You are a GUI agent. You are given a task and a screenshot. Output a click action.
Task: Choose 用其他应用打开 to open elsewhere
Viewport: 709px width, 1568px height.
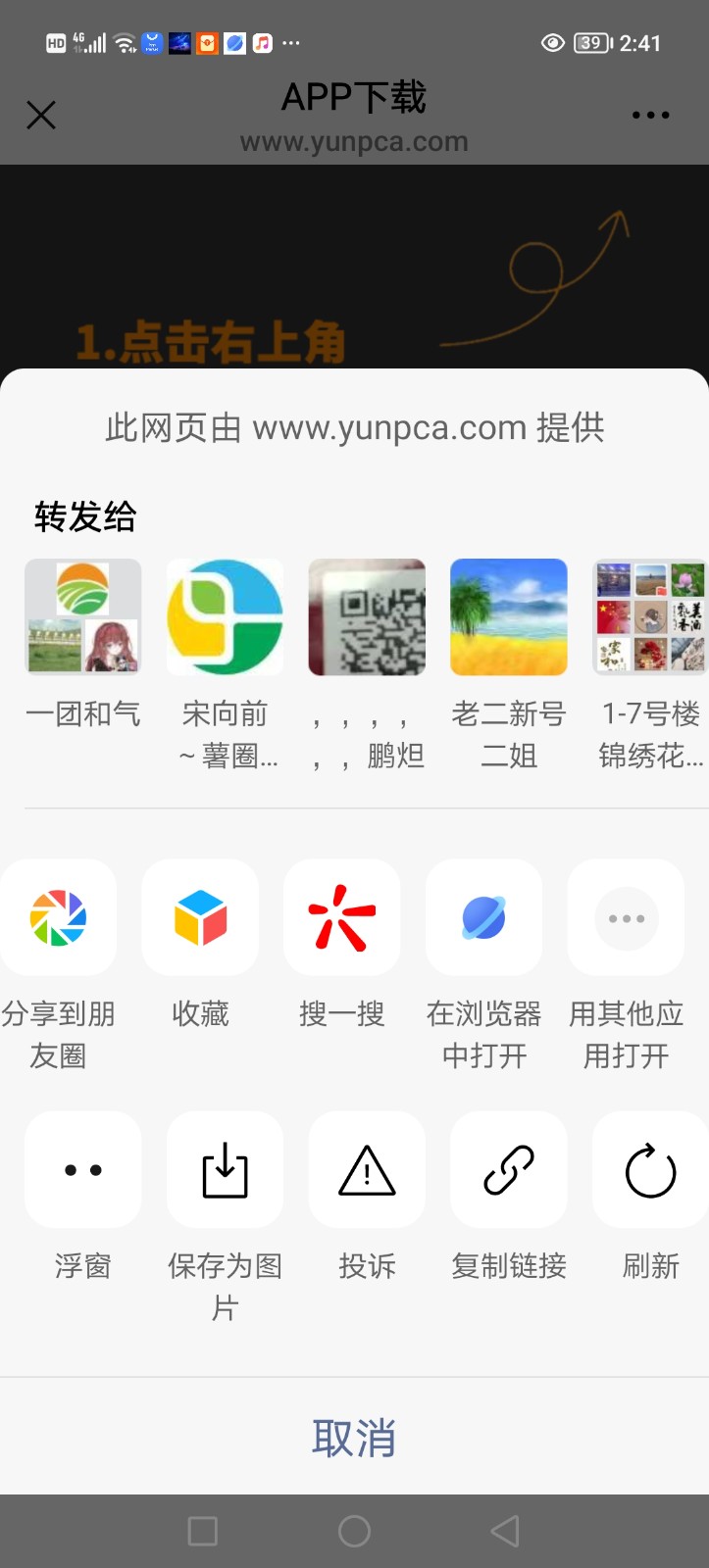click(626, 917)
